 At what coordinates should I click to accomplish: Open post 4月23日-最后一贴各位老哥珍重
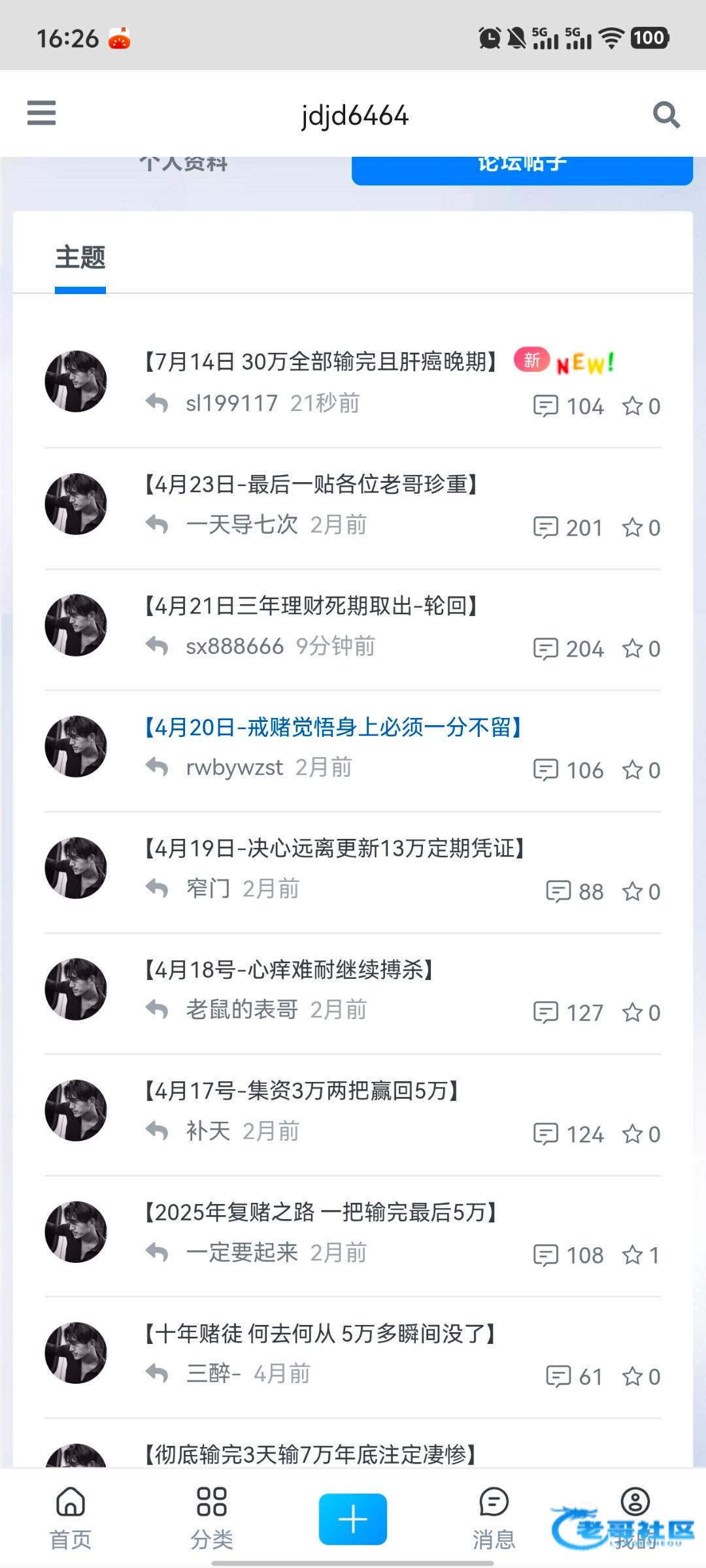(311, 484)
